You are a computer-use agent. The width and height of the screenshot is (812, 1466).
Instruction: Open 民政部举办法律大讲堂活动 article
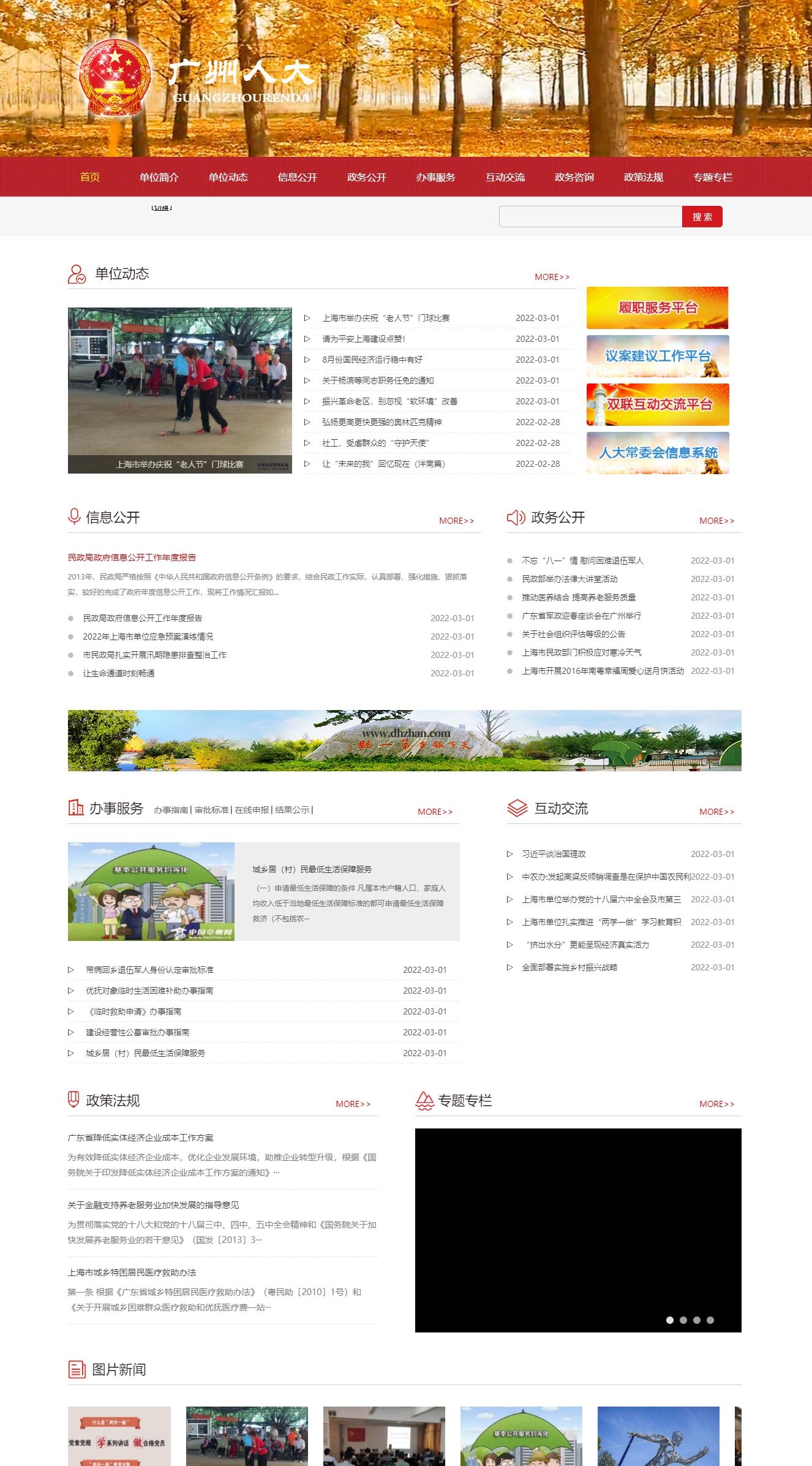point(570,579)
